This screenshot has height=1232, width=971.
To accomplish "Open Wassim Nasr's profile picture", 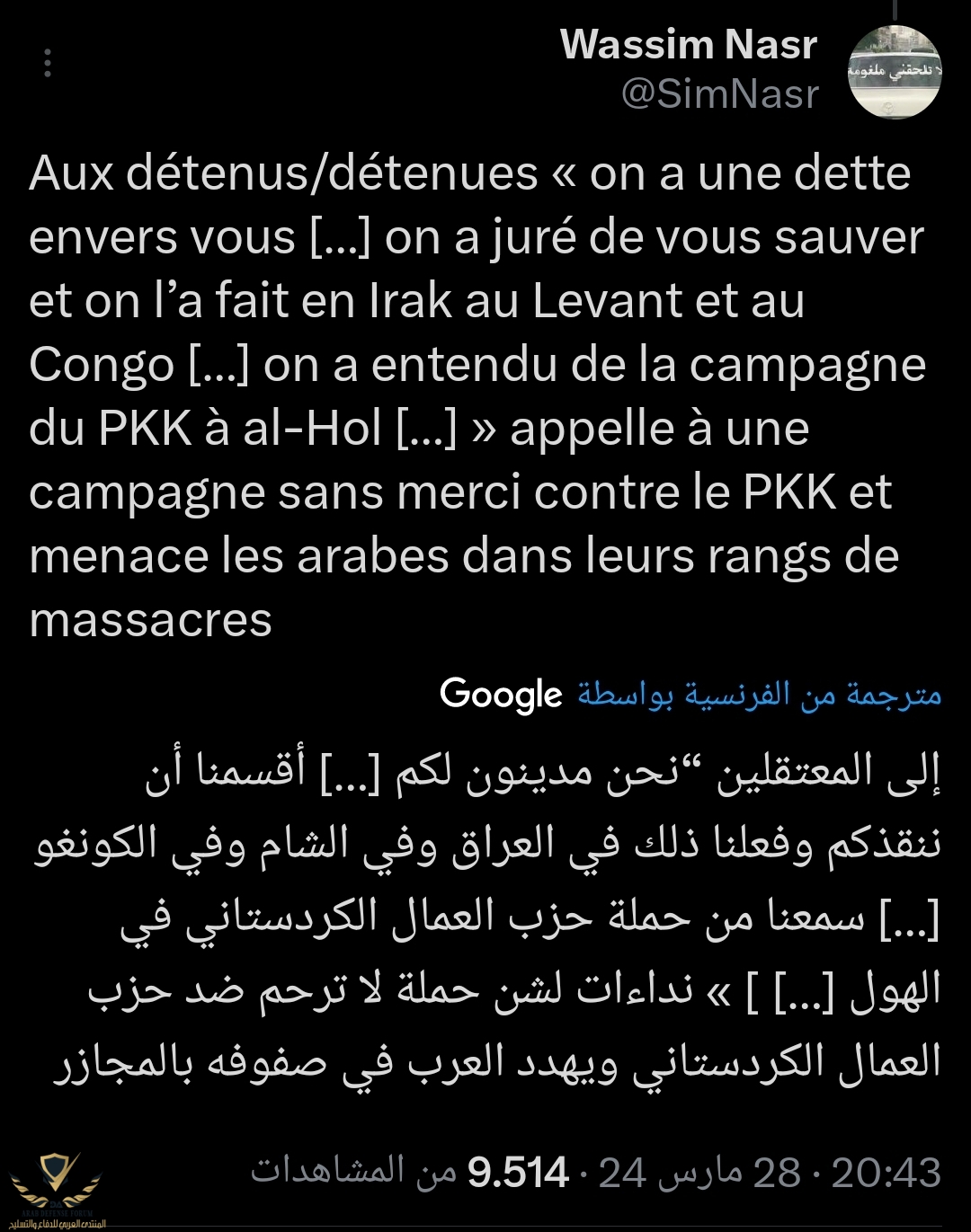I will click(x=895, y=73).
